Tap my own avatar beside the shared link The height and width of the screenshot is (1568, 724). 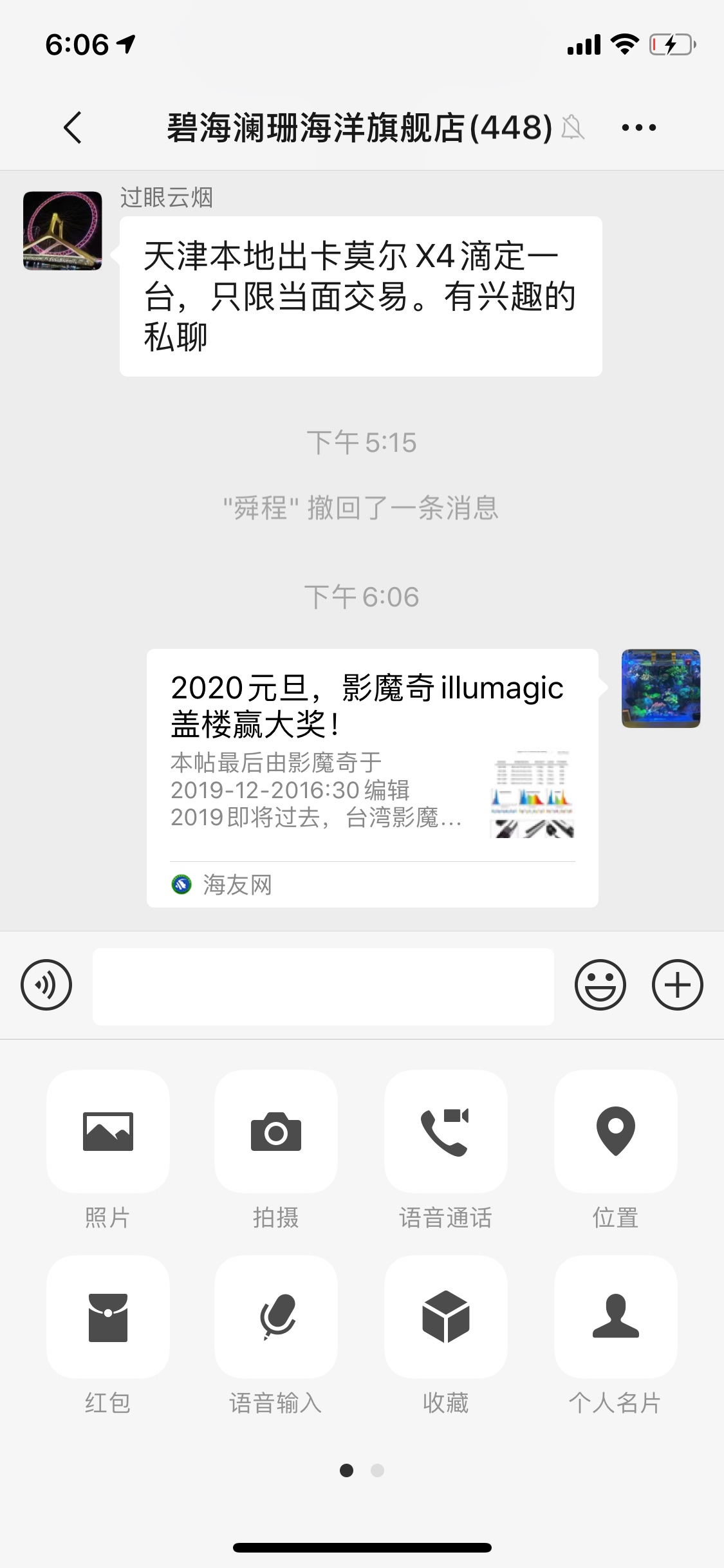click(661, 688)
